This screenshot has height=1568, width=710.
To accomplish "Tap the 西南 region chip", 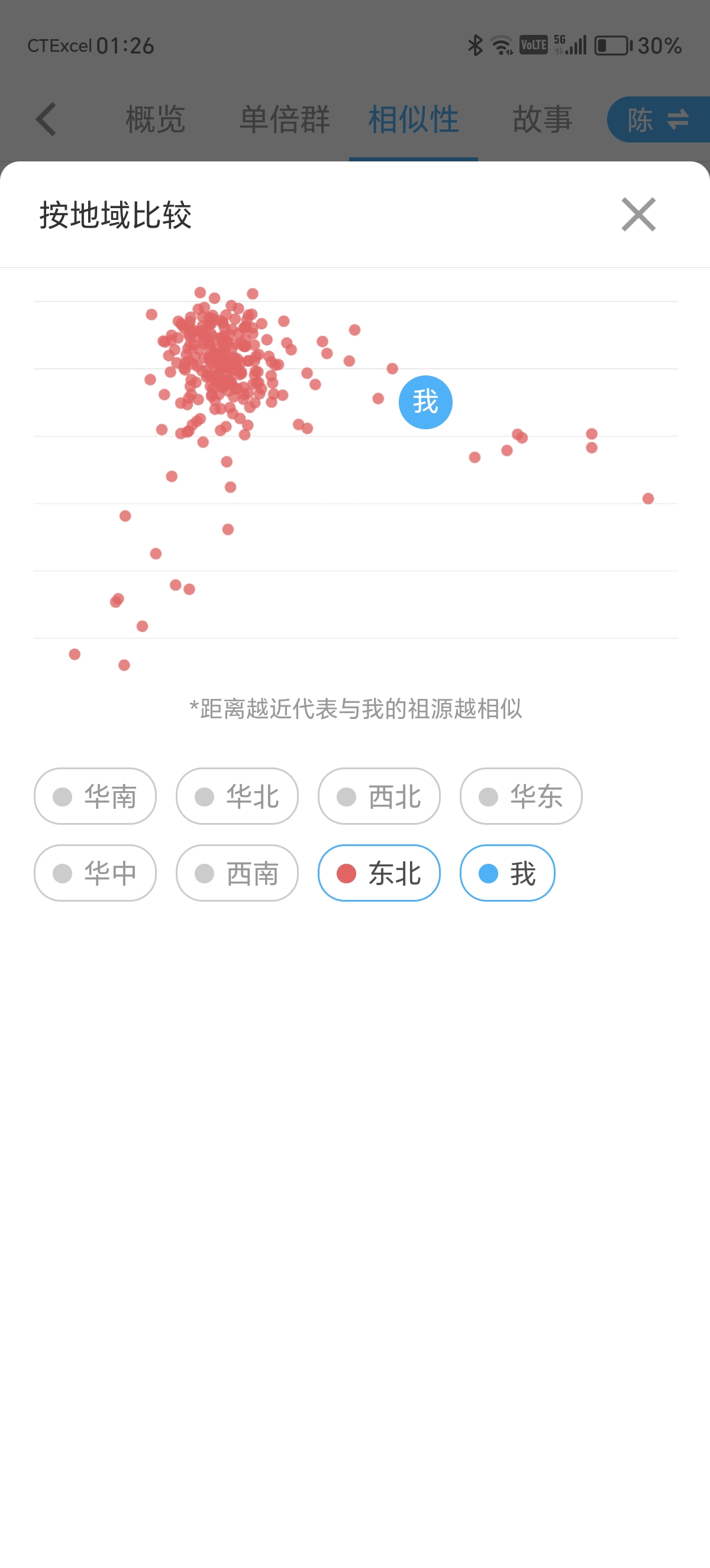I will click(237, 872).
